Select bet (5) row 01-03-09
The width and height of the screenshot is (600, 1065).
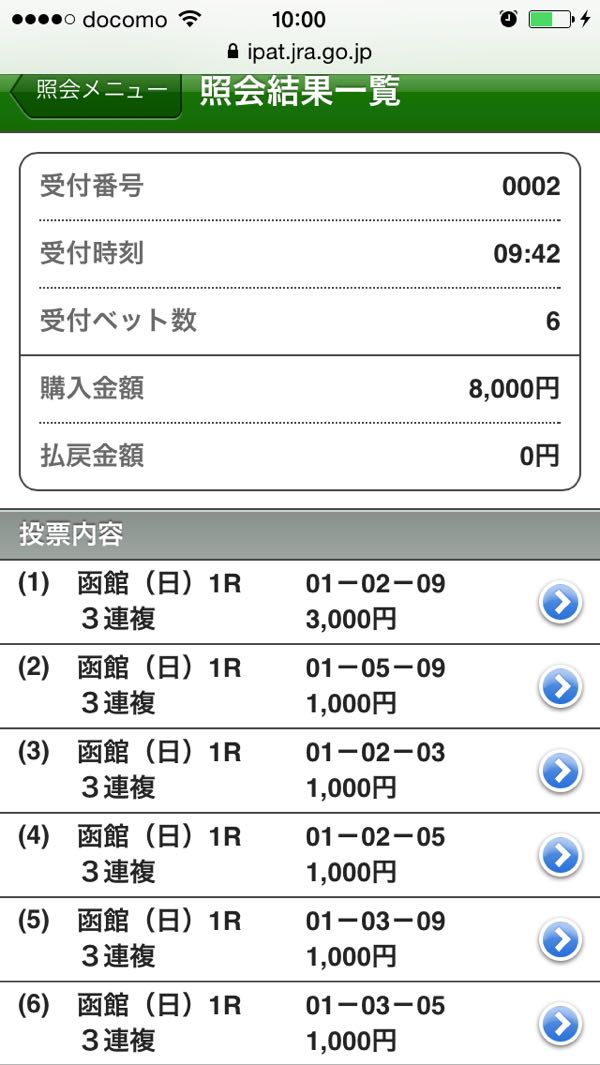(560, 939)
